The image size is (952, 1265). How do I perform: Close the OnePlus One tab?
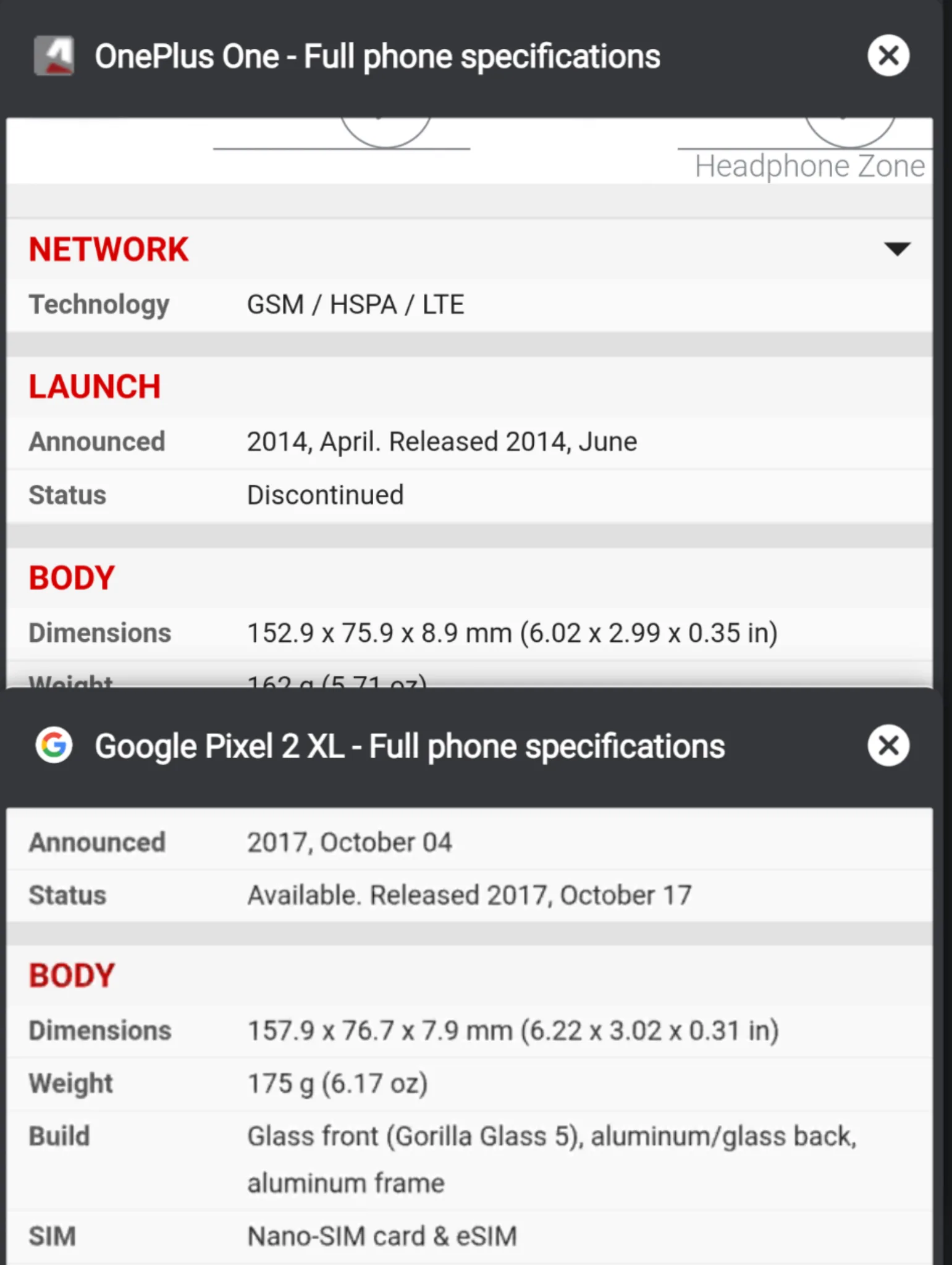point(888,56)
